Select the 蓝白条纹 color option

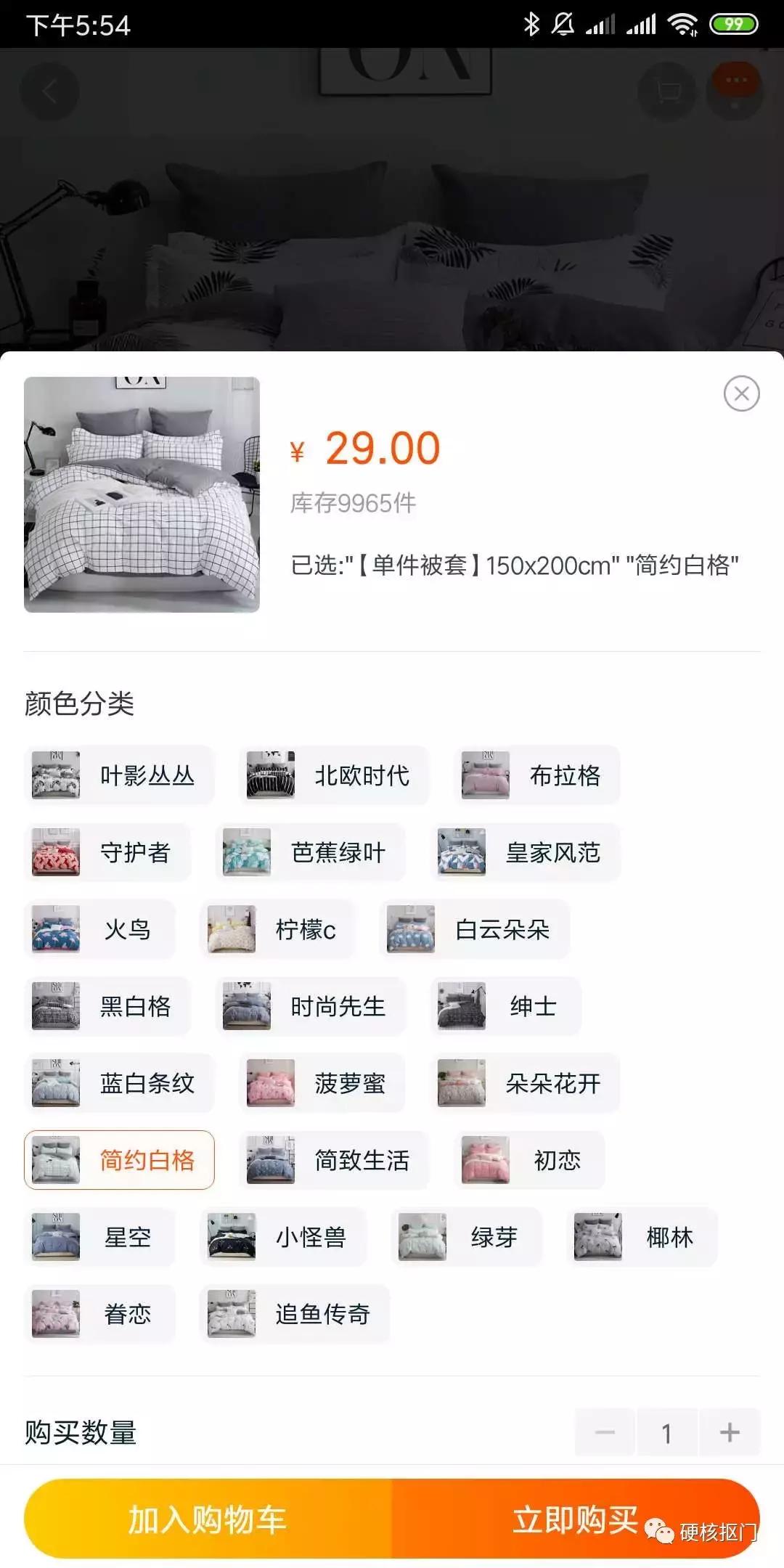119,1083
